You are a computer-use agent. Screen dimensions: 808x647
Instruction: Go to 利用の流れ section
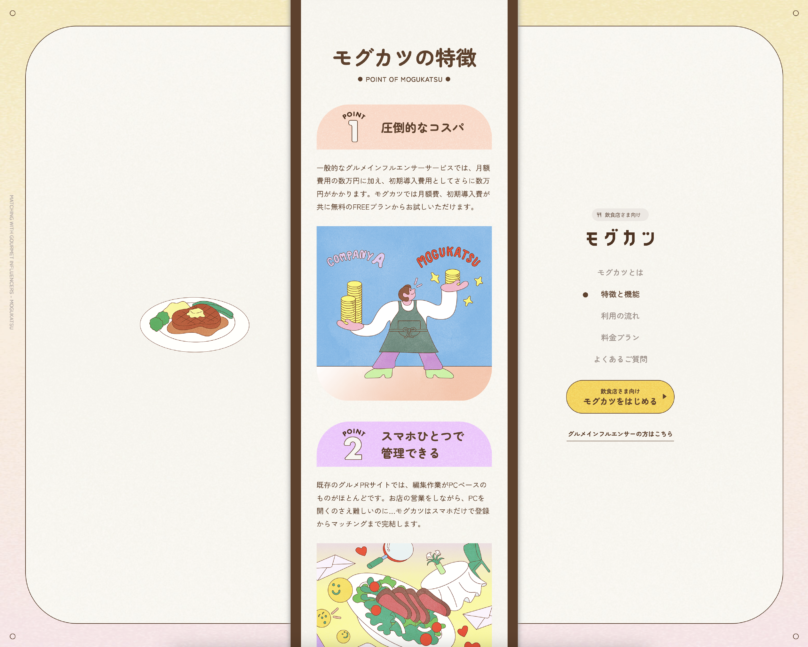point(620,316)
